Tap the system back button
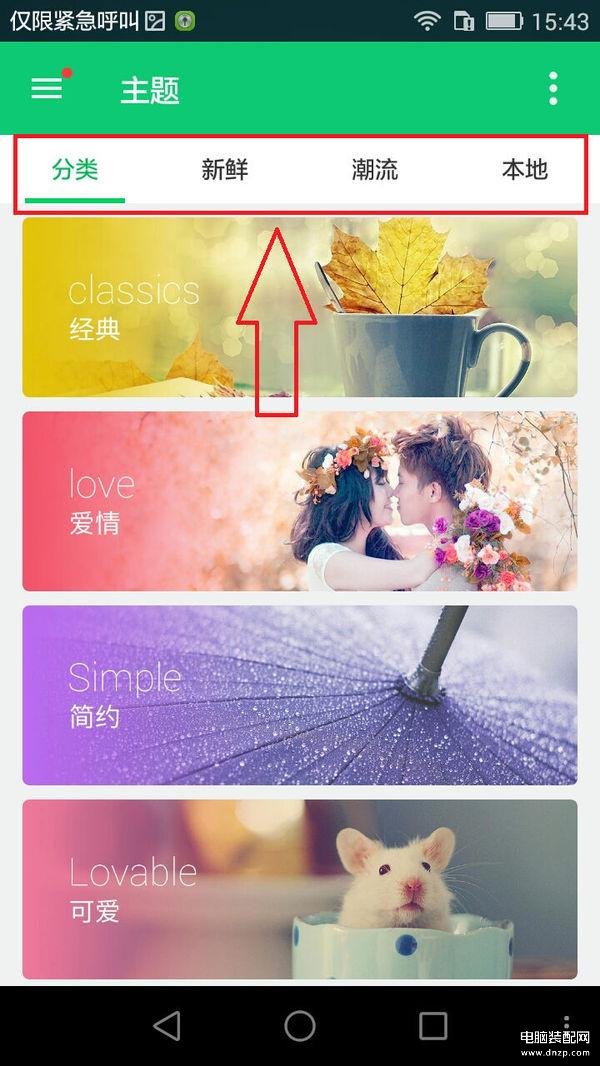 coord(167,1025)
